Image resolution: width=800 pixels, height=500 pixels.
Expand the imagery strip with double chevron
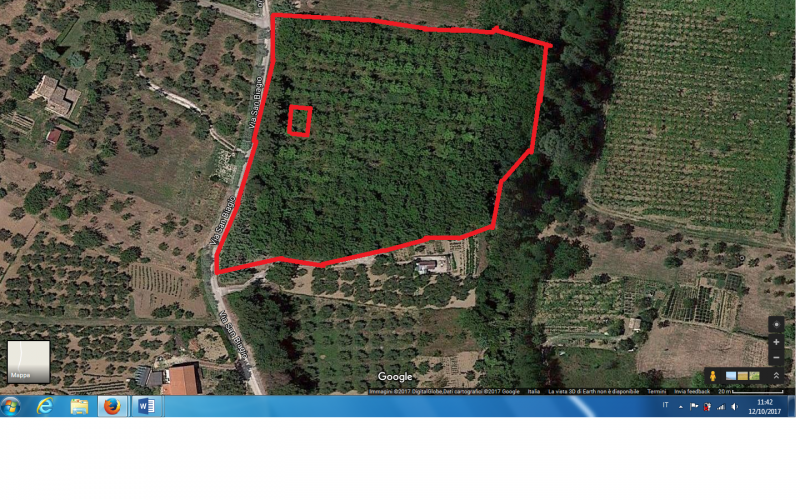click(x=776, y=376)
